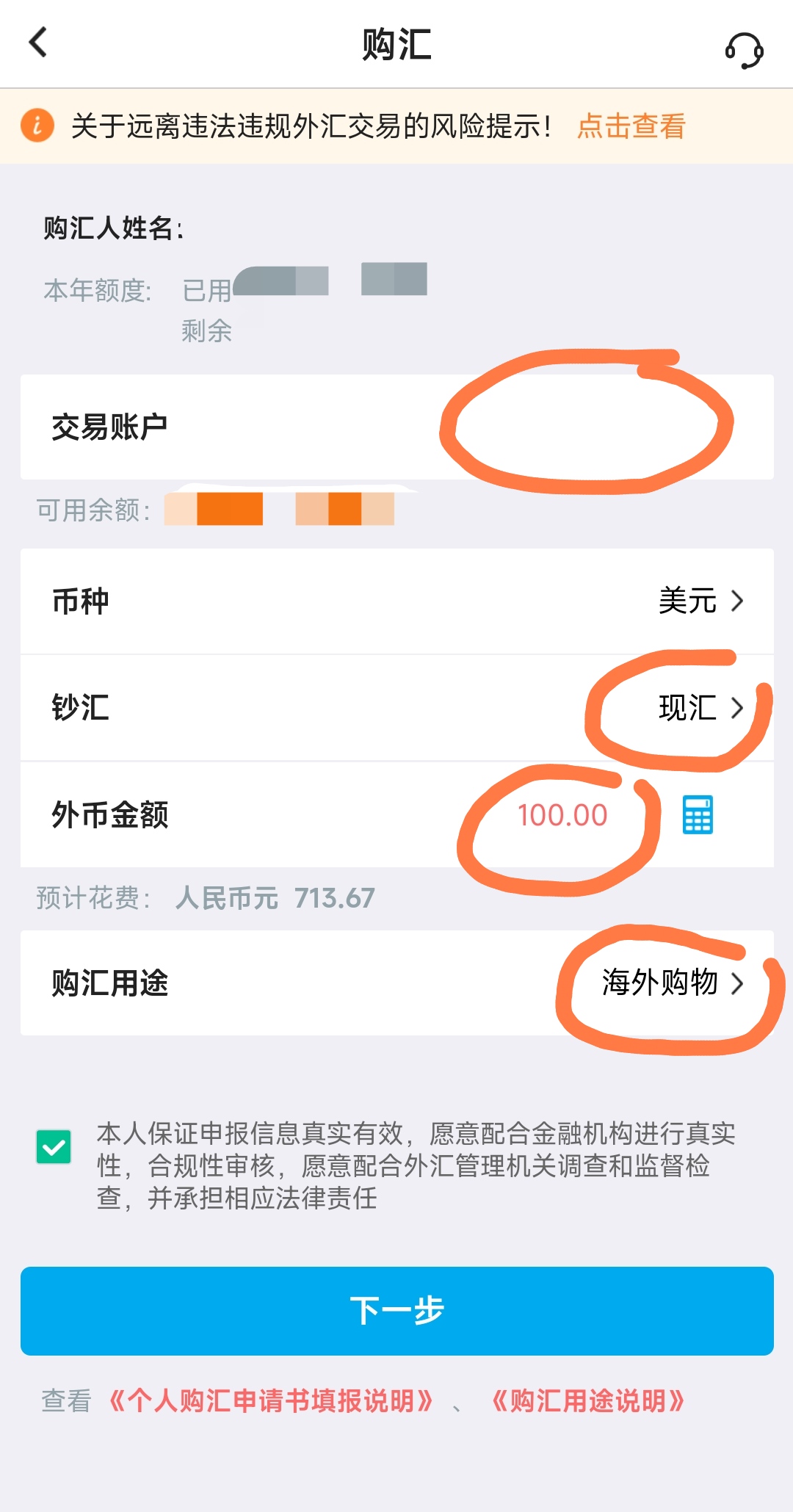Open the calculator icon beside the amount
This screenshot has width=793, height=1512.
(698, 814)
